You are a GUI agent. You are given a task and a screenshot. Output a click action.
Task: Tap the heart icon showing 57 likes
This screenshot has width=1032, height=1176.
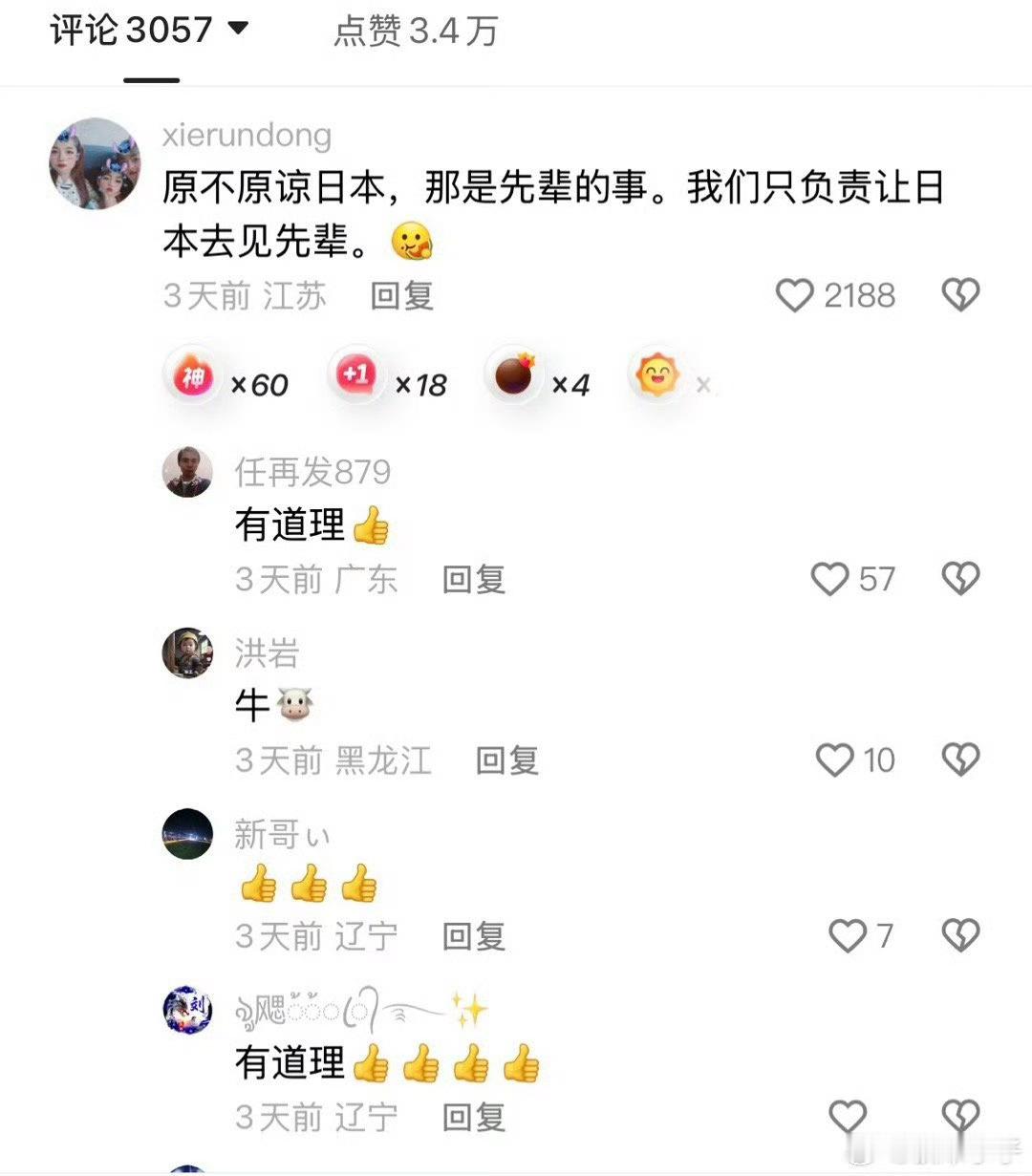(830, 579)
